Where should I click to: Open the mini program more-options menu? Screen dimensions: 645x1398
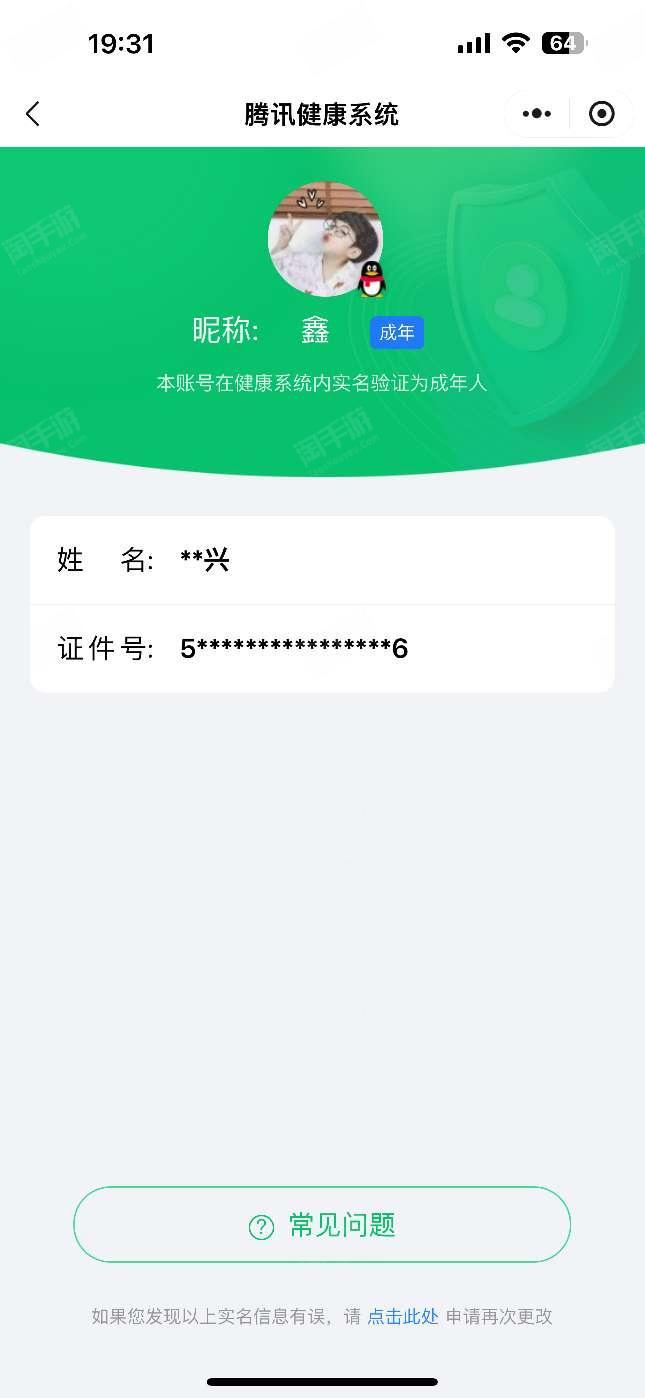pos(537,114)
